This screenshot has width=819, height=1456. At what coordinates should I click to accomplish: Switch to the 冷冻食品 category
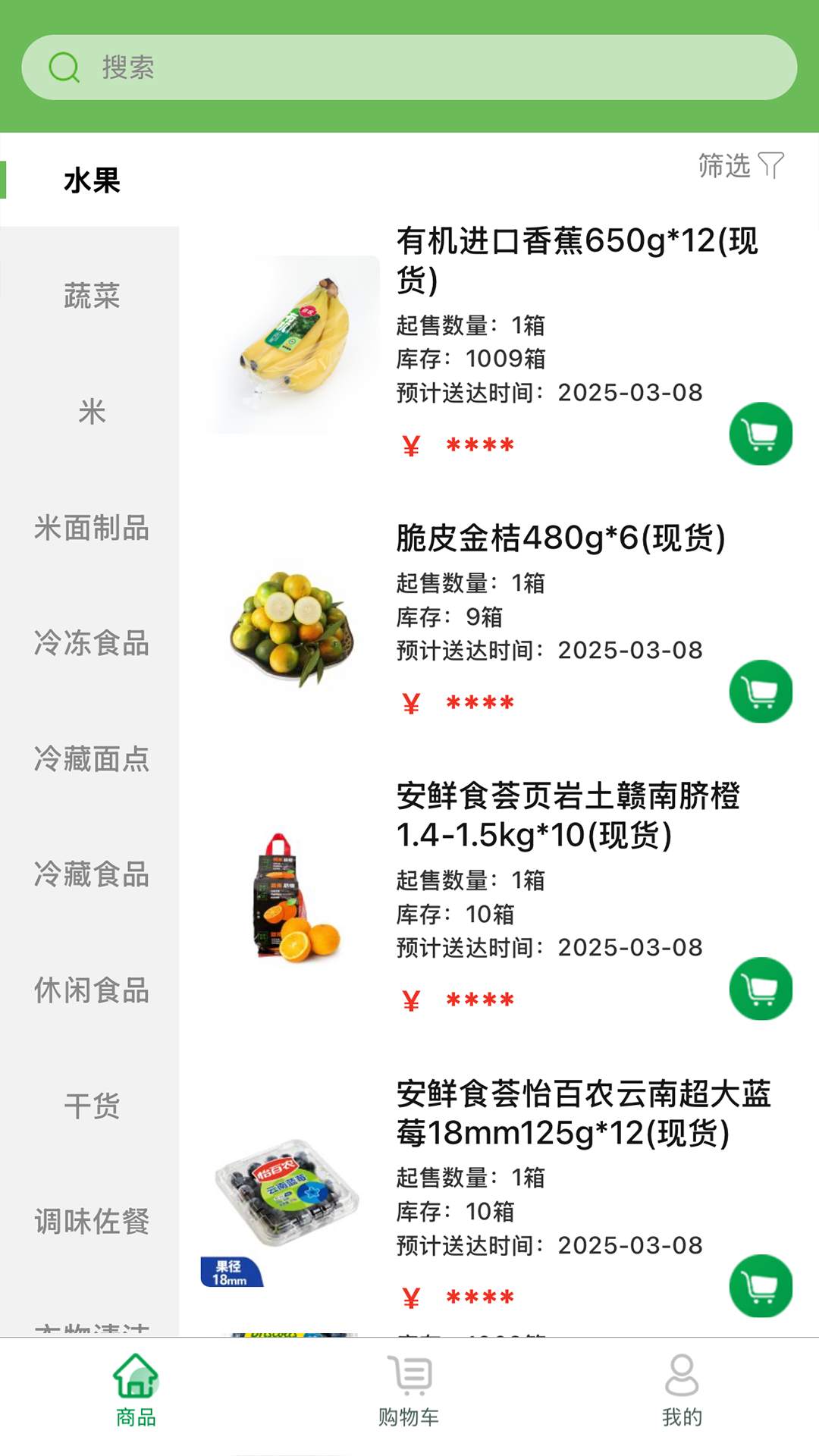tap(90, 644)
